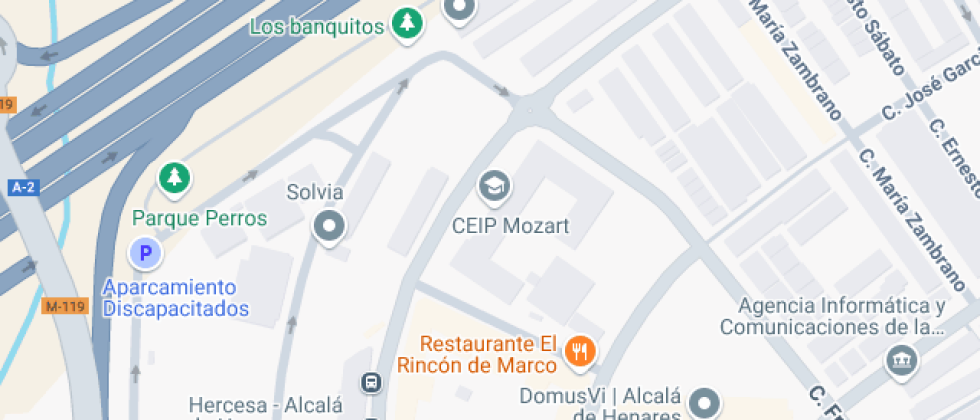Viewport: 980px width, 420px height.
Task: Select the Parque Perros park pin
Action: [x=175, y=180]
